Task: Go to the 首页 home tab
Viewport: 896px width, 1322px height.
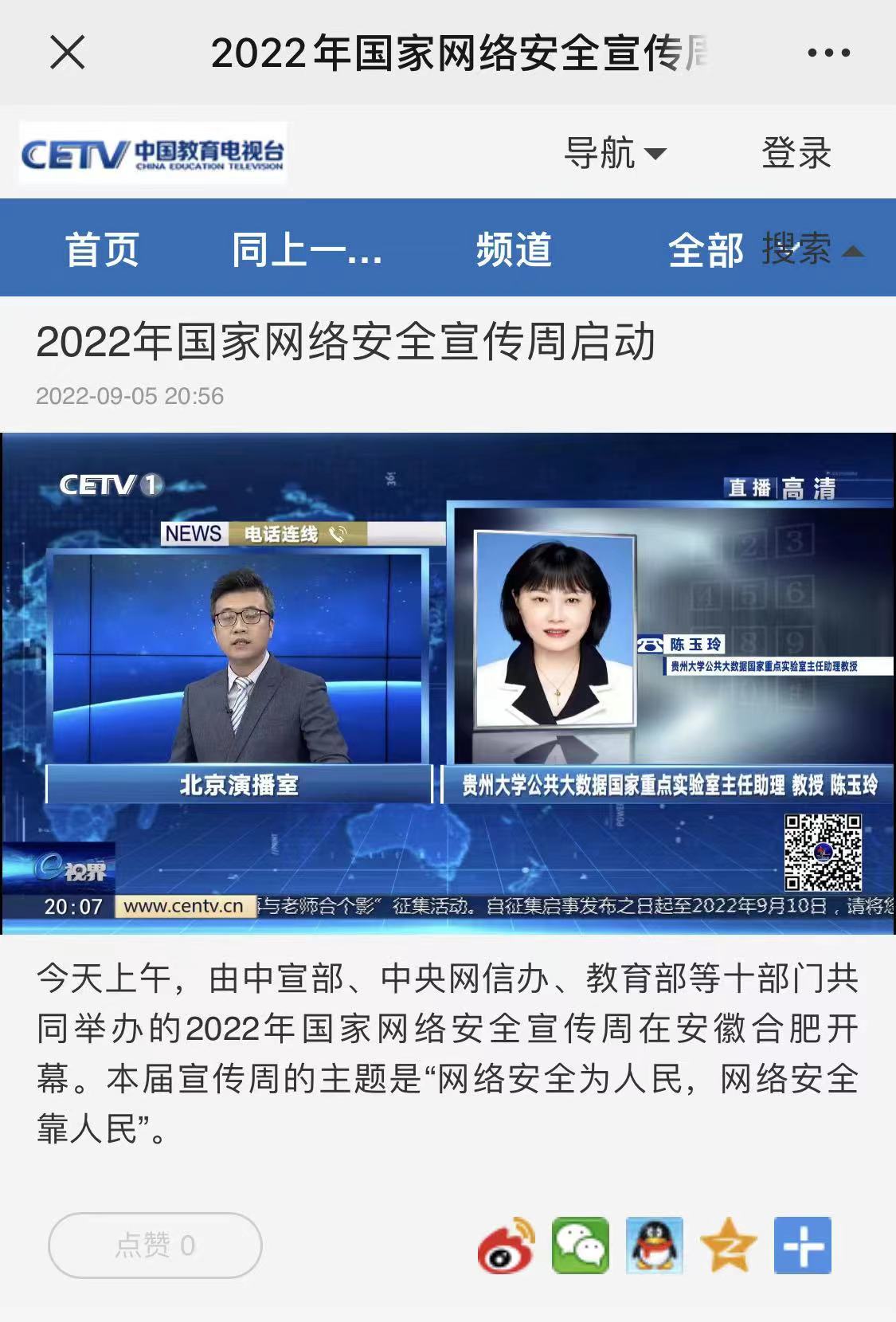Action: click(x=102, y=249)
